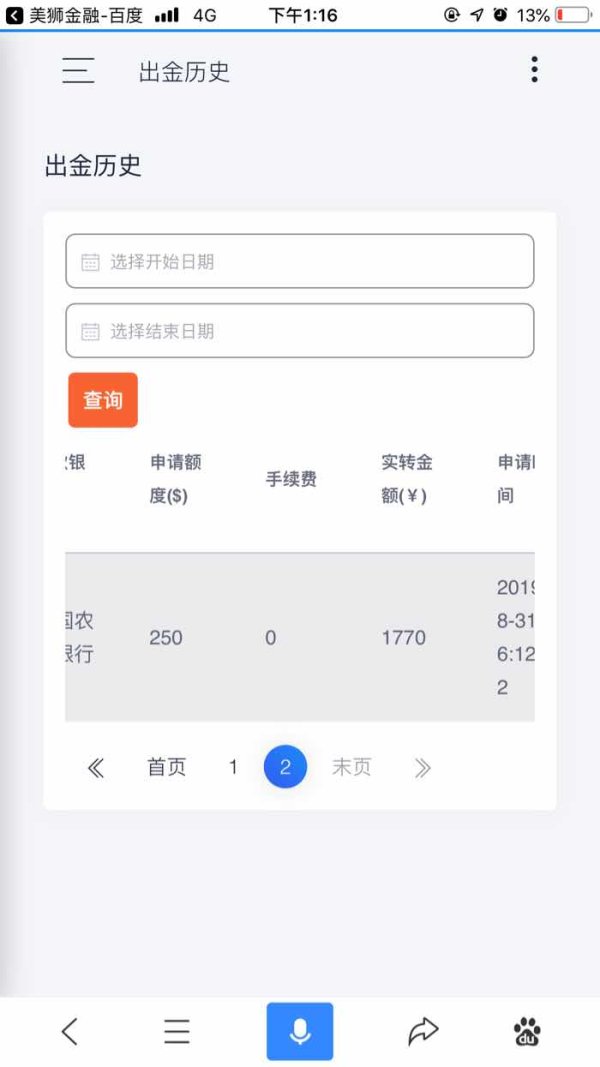Go back using browser back arrow
The width and height of the screenshot is (600, 1067).
click(69, 1032)
